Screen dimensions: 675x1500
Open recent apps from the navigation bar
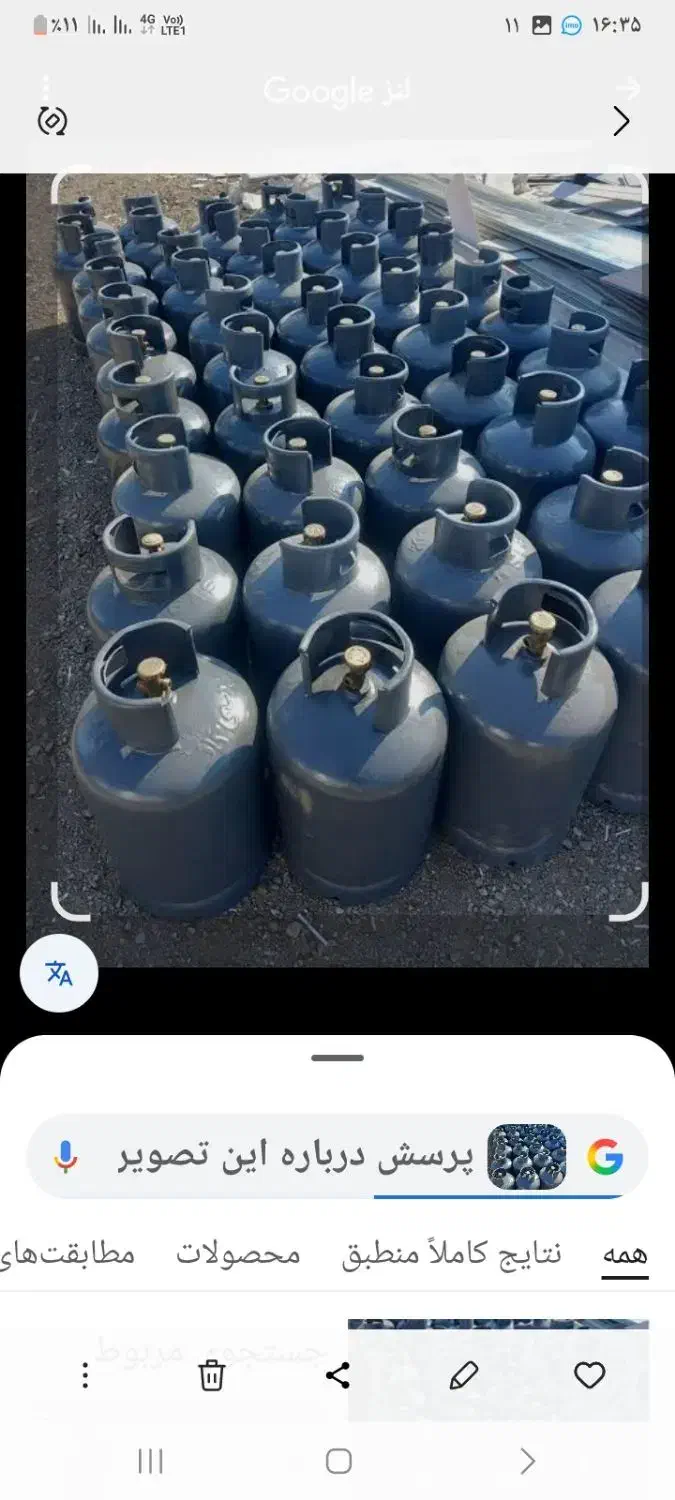point(150,1462)
